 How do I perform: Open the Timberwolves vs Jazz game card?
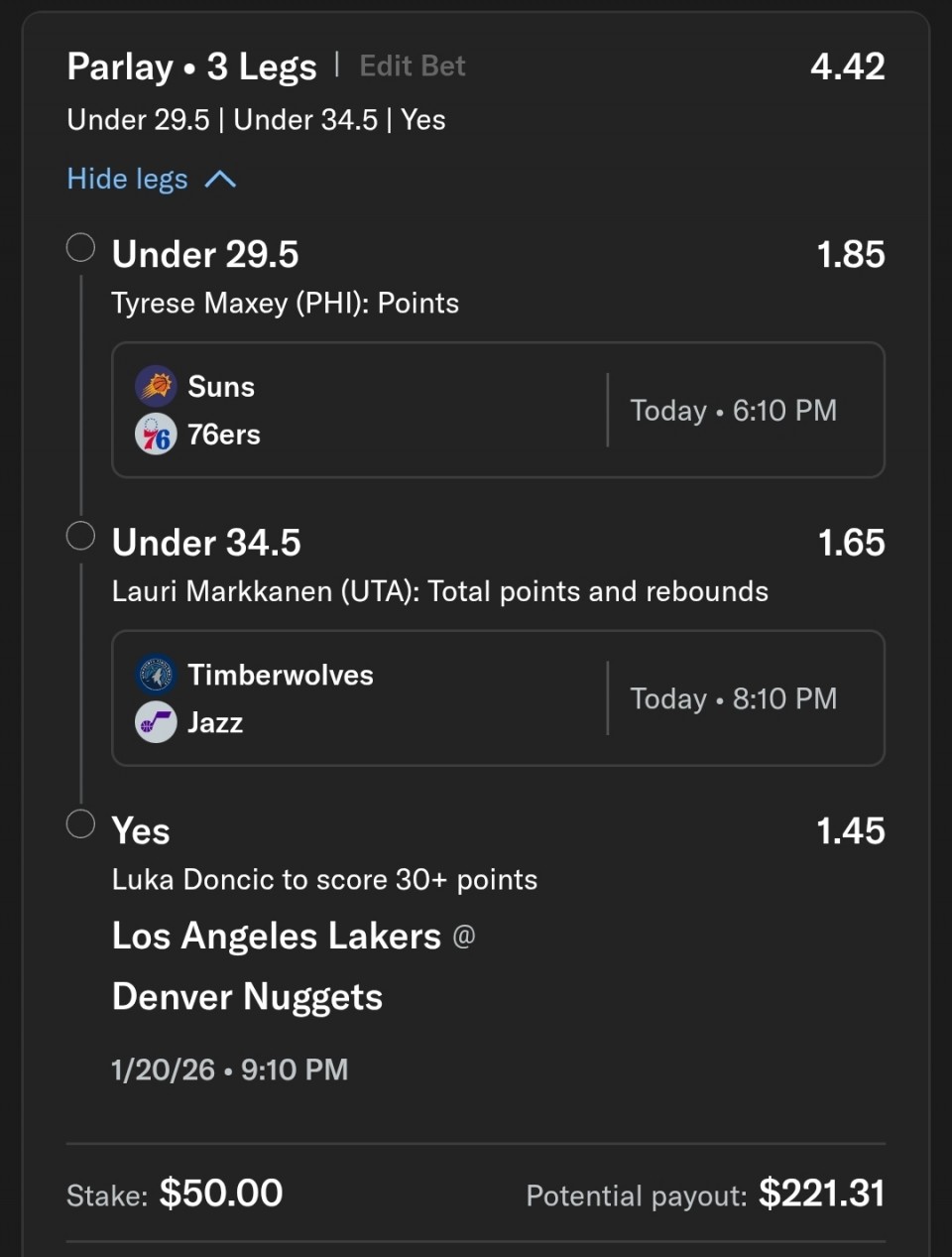coord(497,698)
